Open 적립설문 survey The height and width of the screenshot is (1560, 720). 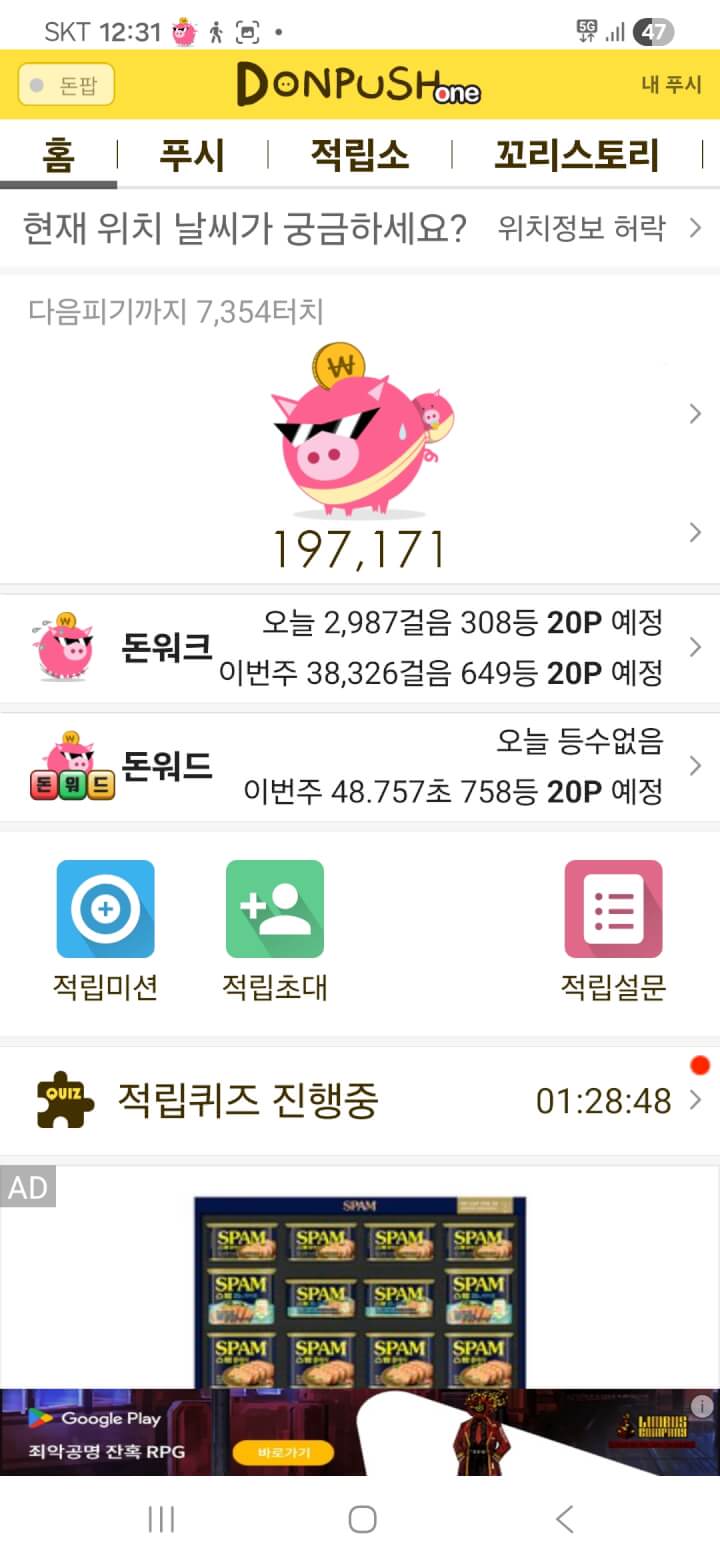coord(613,930)
